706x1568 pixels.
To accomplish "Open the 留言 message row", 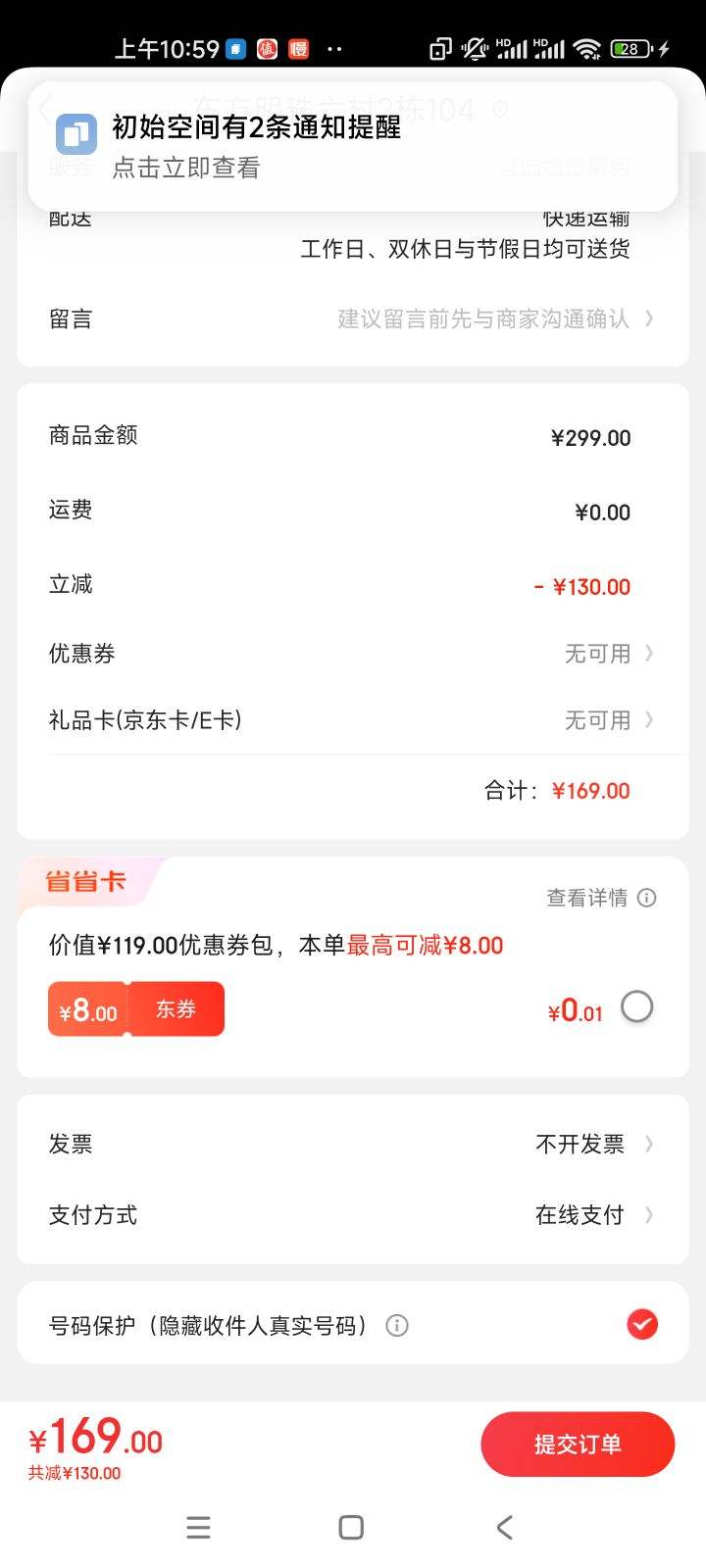I will [x=353, y=318].
